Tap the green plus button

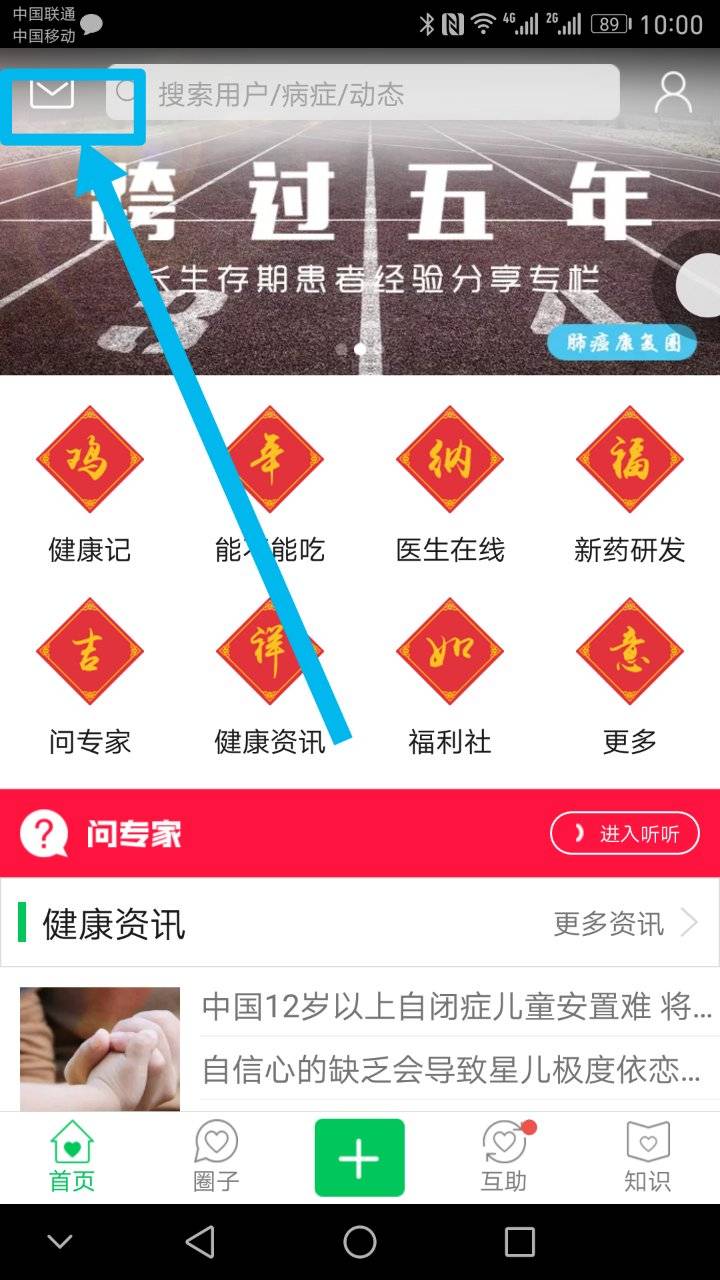click(x=360, y=1157)
